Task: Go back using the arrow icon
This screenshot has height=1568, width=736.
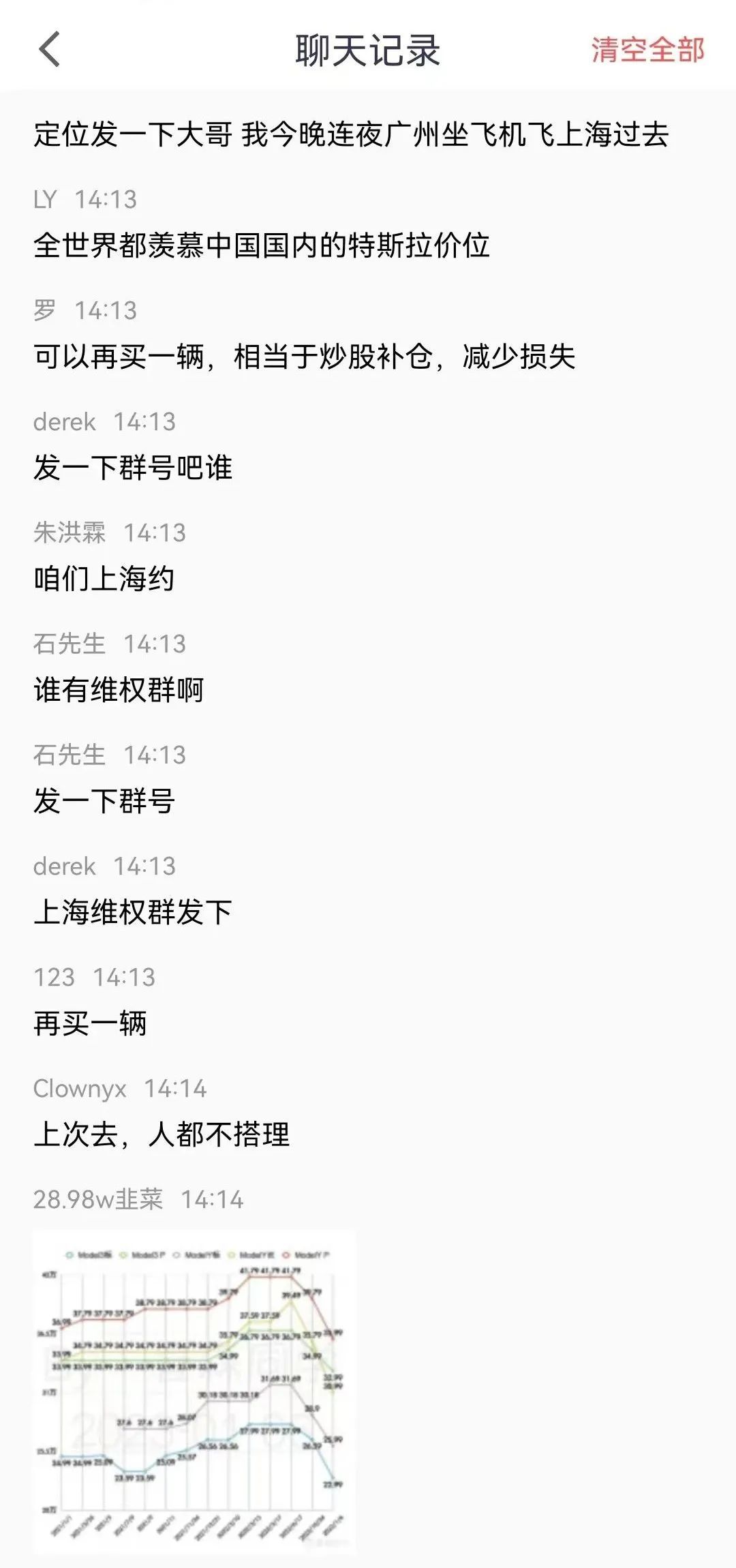Action: 50,49
